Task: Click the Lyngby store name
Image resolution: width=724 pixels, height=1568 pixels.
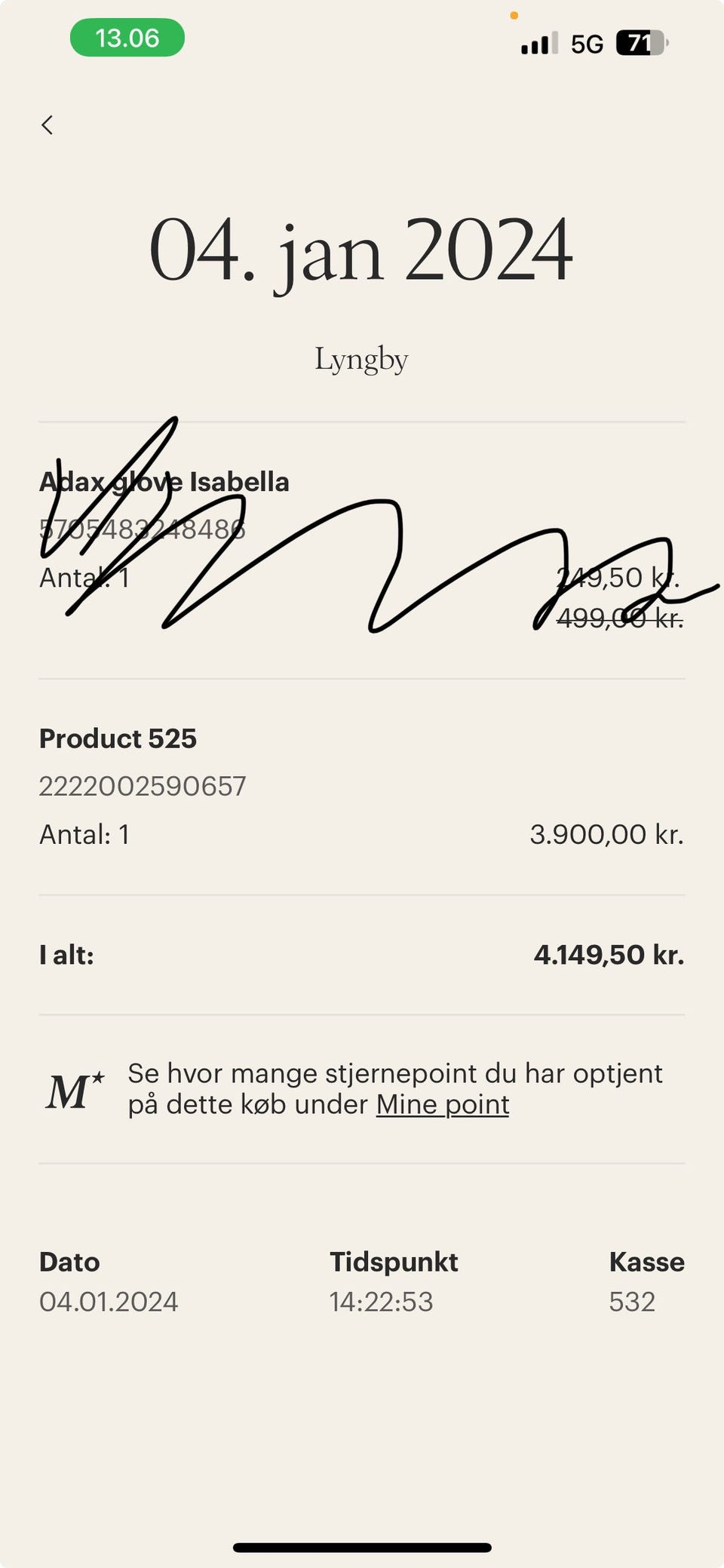Action: point(361,358)
